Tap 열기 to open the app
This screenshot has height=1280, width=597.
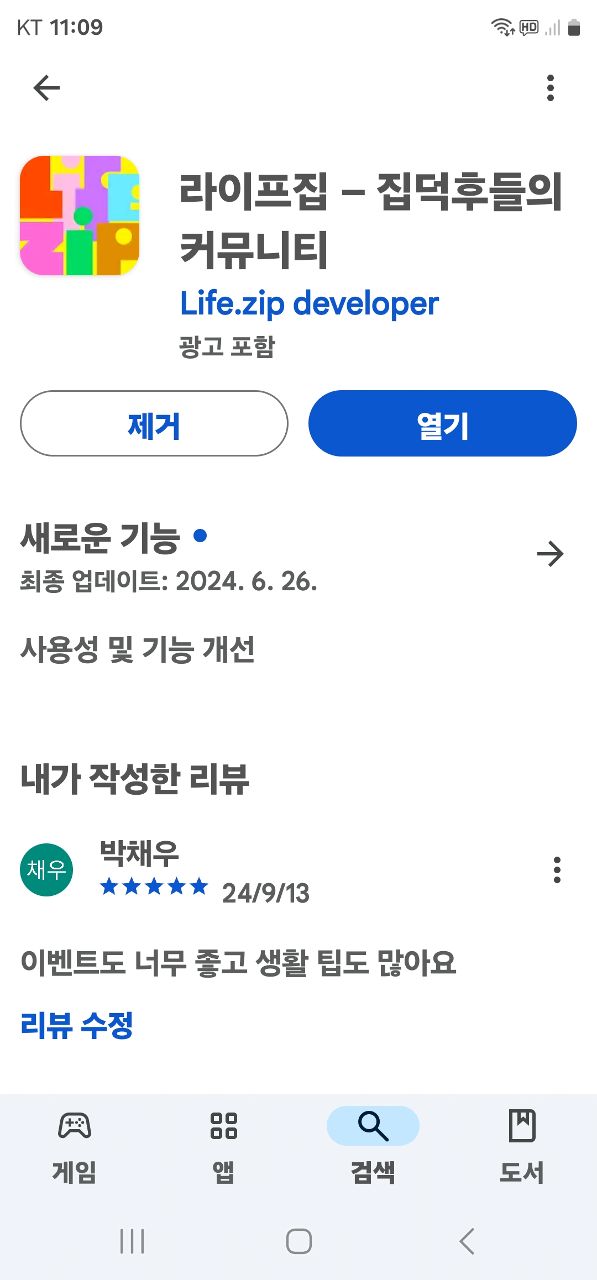442,424
